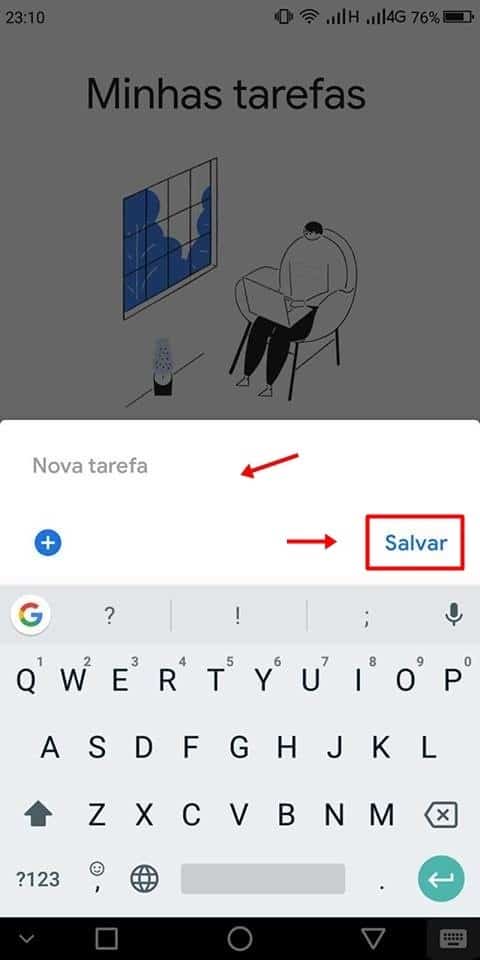Save the new task with Salvar

coord(416,543)
